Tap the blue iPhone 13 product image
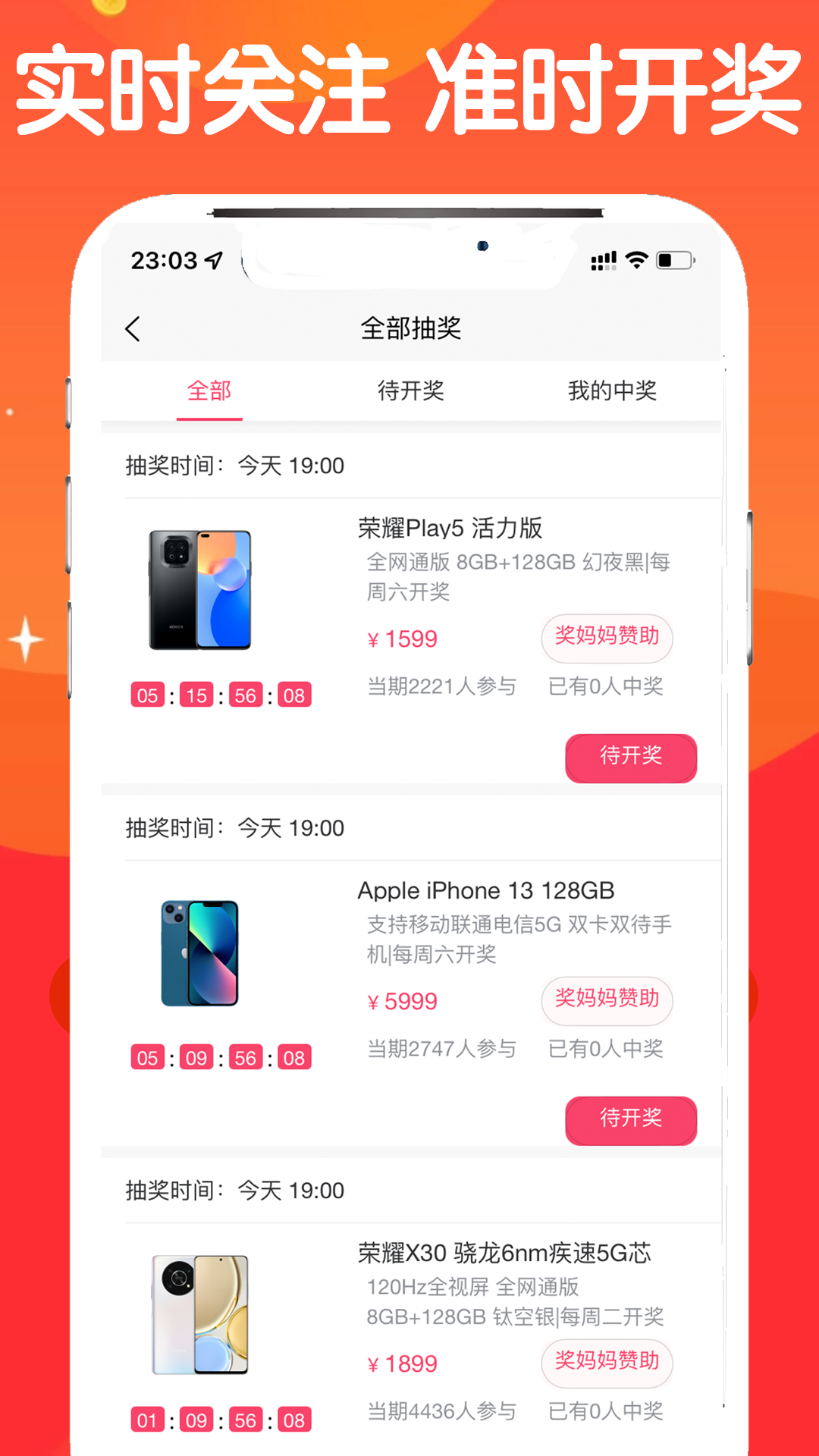The image size is (819, 1456). [x=199, y=952]
